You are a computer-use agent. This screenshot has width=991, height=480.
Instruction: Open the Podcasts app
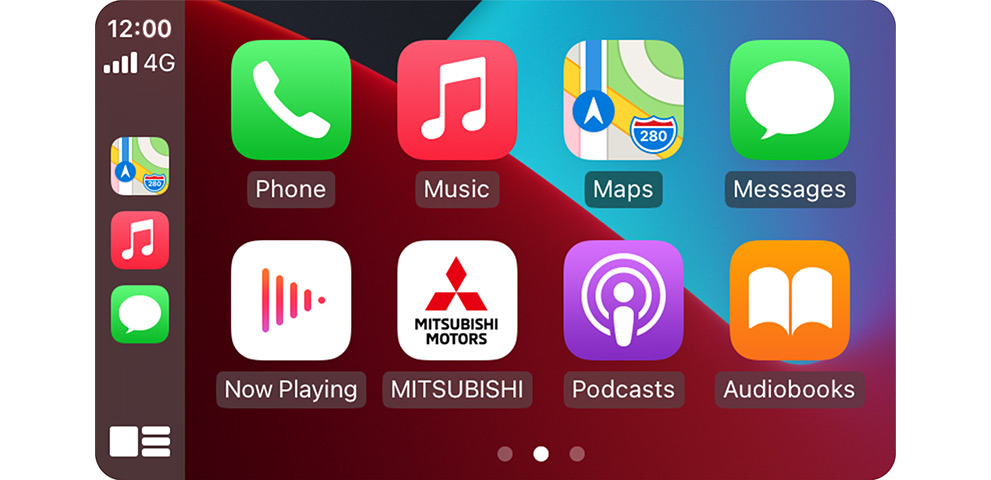[622, 300]
